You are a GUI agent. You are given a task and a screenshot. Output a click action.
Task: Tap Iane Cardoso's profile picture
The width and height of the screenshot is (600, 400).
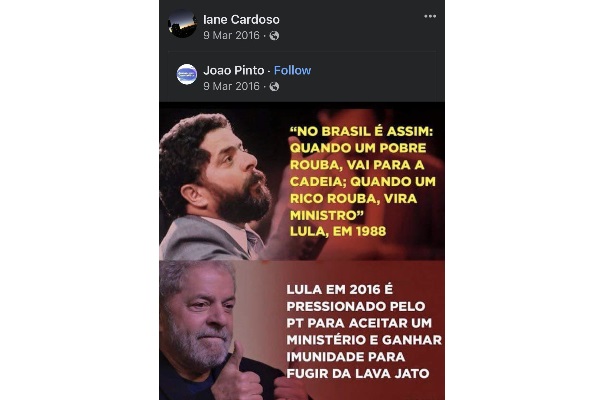point(183,25)
